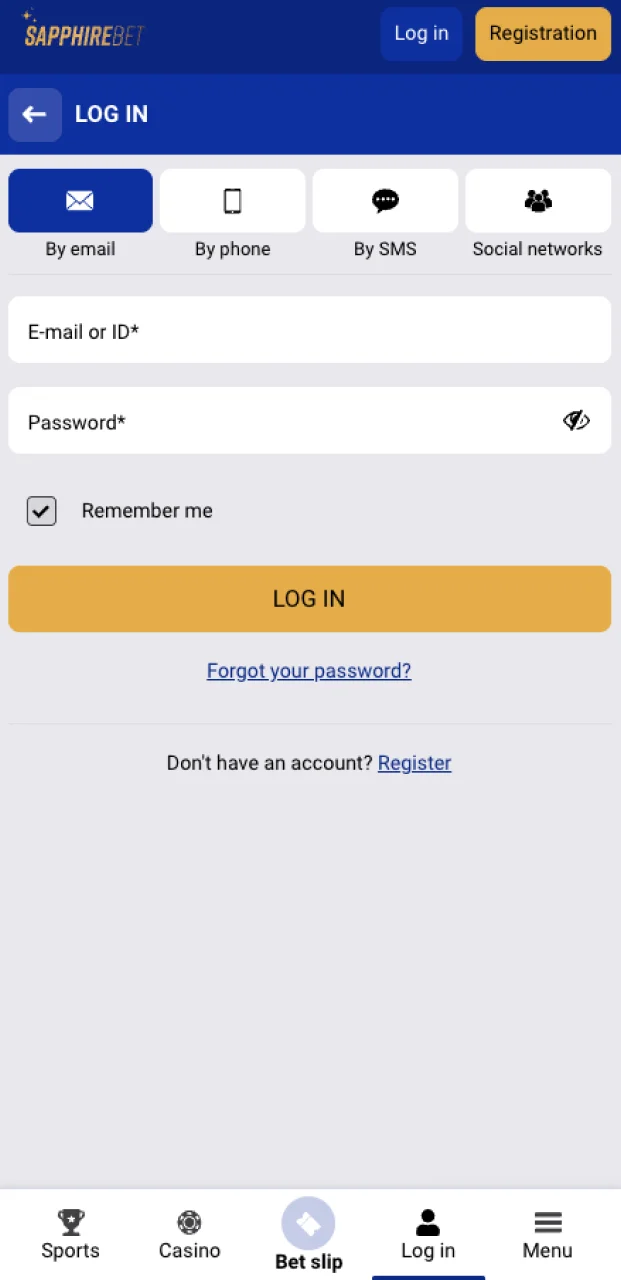
Task: Tap the yellow LOG IN button
Action: tap(309, 599)
